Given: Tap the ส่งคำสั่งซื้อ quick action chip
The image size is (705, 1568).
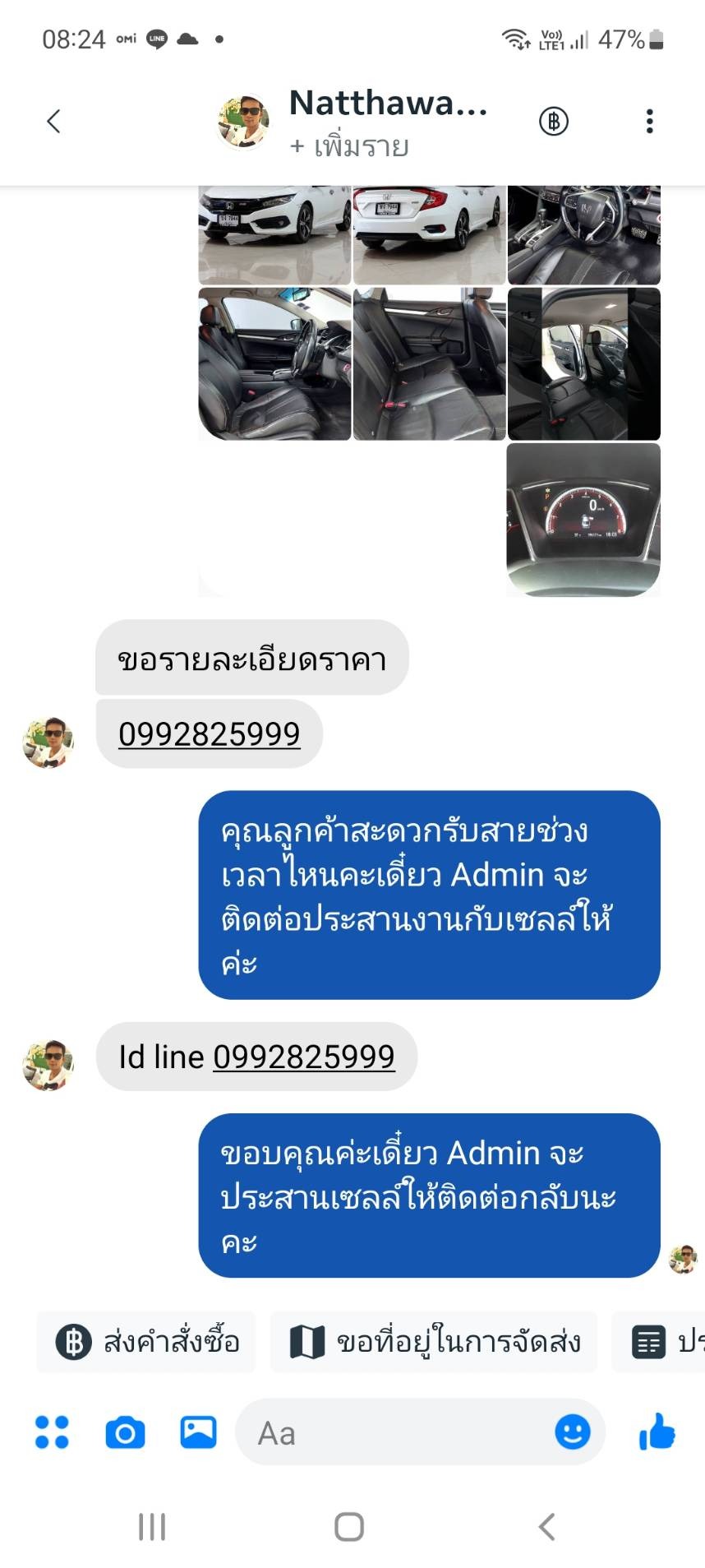Looking at the screenshot, I should click(146, 1342).
